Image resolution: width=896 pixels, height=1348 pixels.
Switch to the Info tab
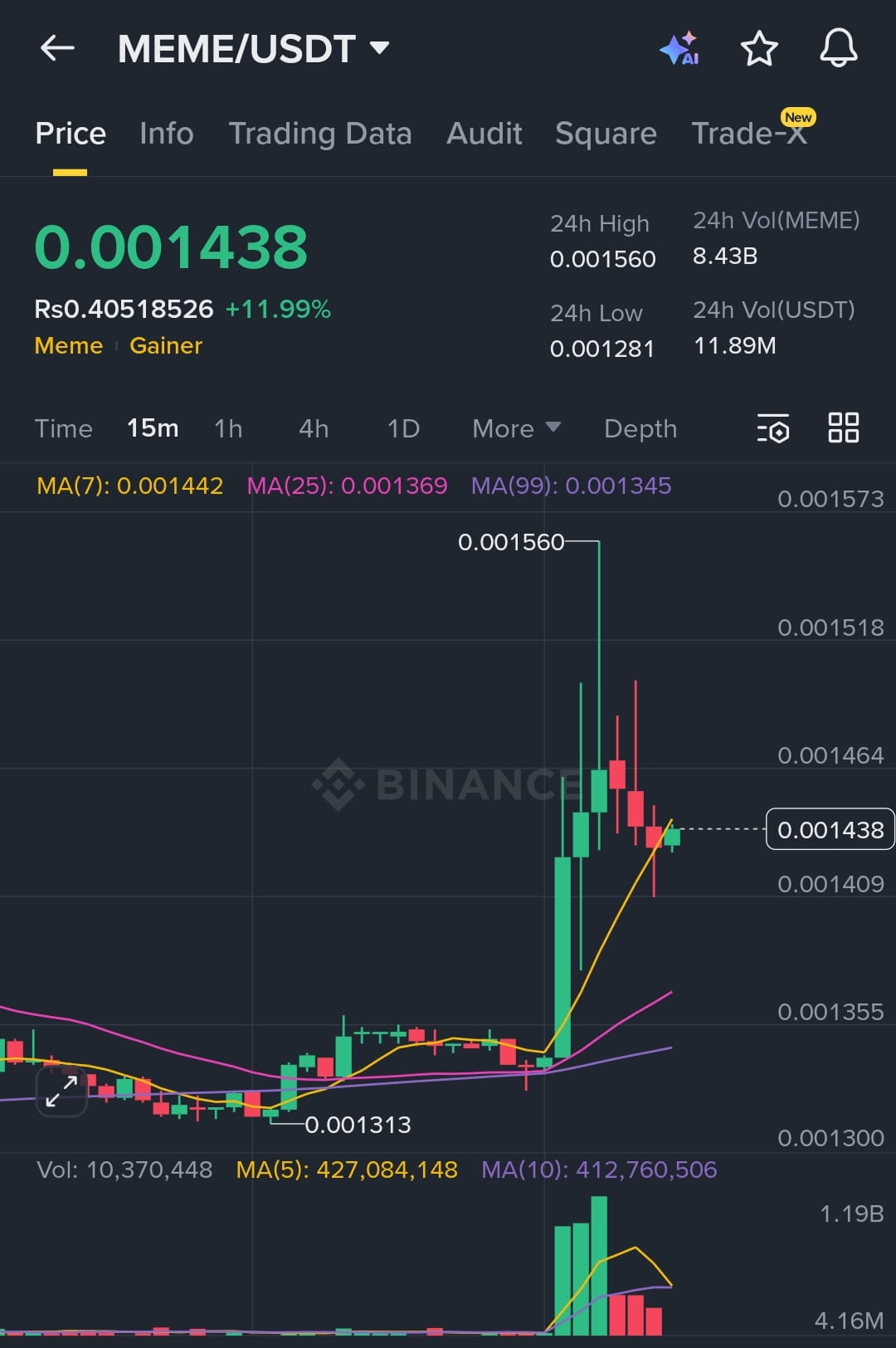(x=166, y=134)
